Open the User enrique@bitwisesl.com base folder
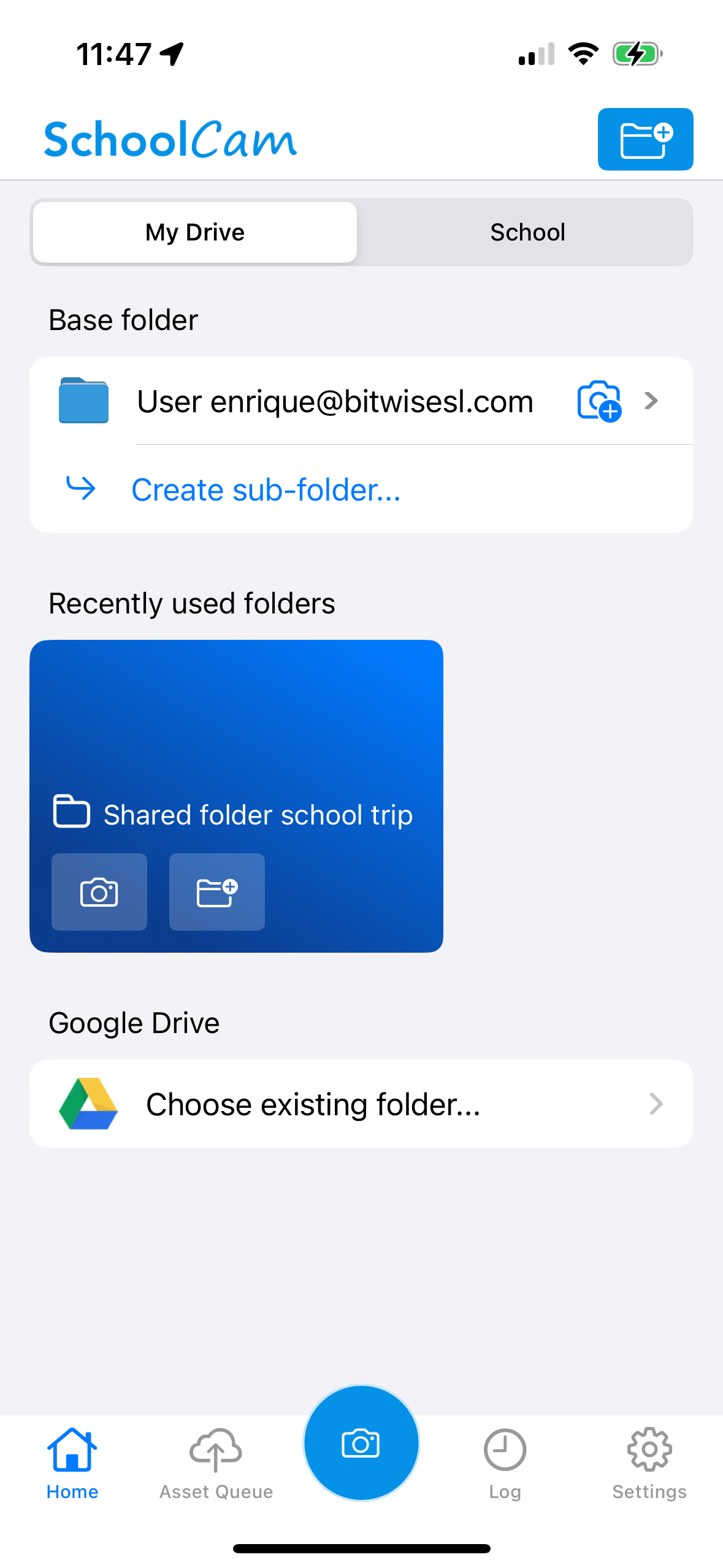This screenshot has width=723, height=1568. [x=361, y=401]
